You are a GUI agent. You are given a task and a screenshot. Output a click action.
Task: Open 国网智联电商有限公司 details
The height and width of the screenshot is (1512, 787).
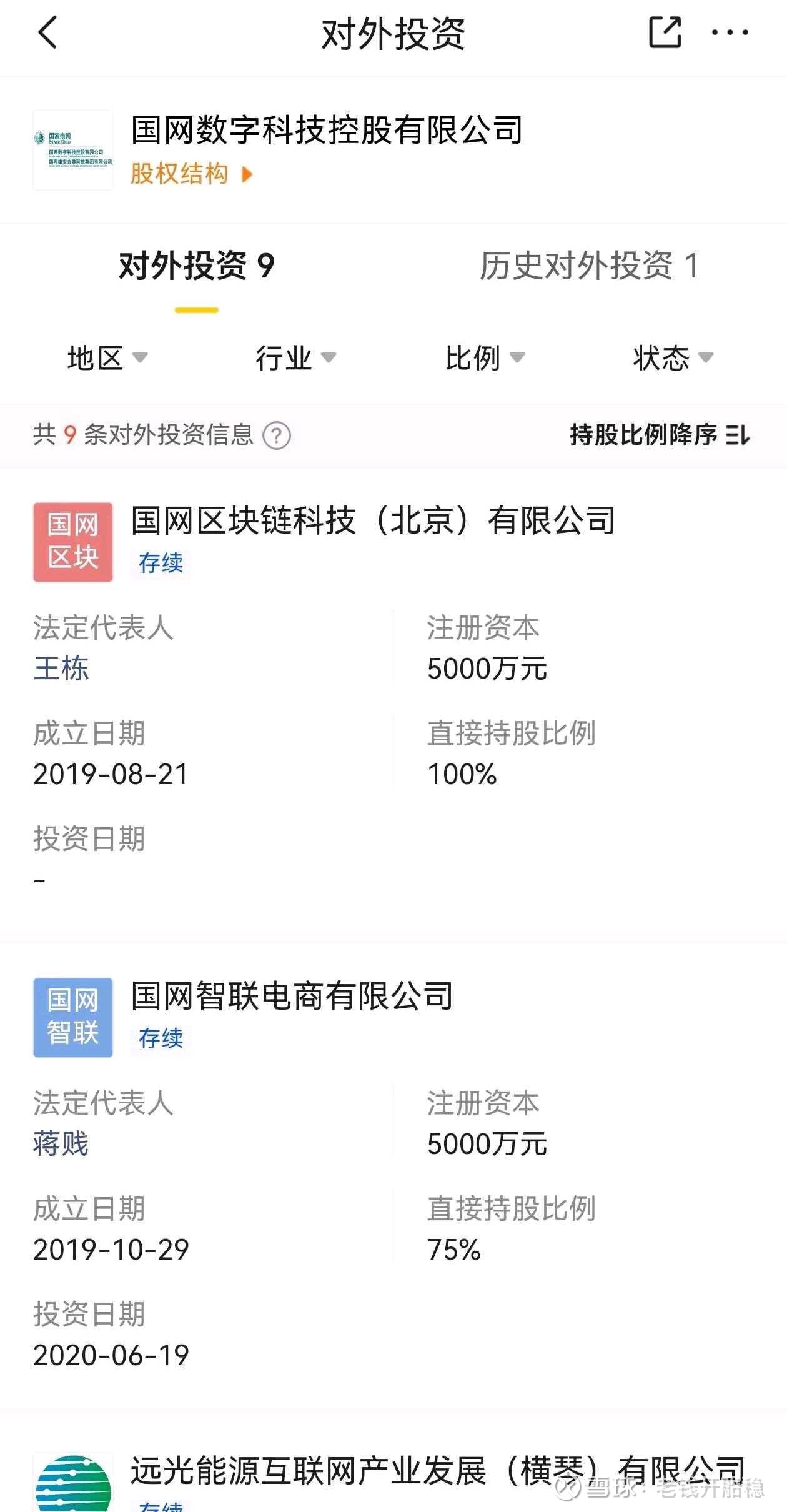tap(292, 996)
